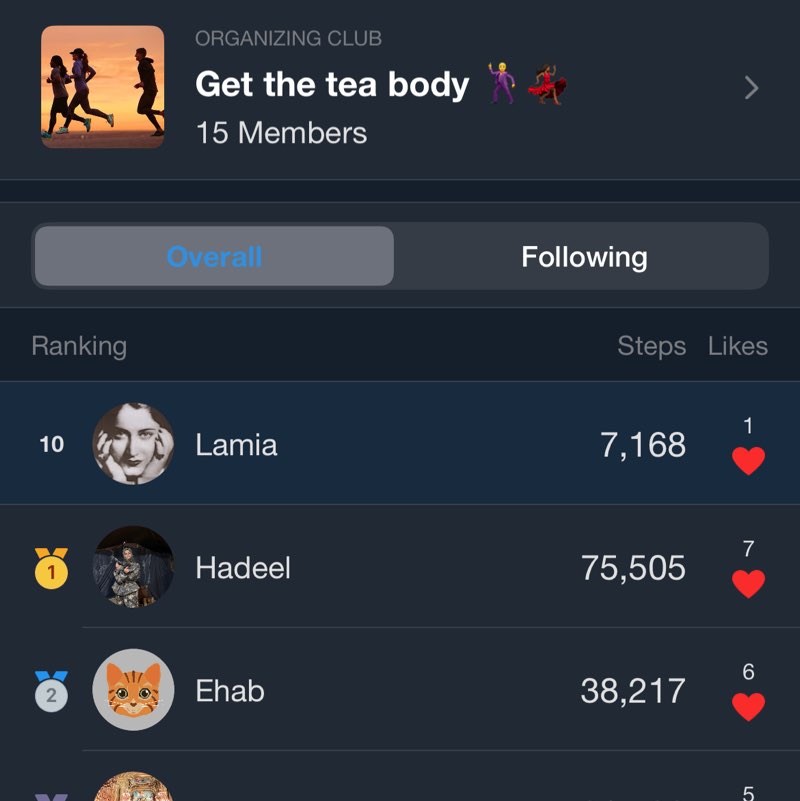Select the Overall tab

pyautogui.click(x=213, y=256)
